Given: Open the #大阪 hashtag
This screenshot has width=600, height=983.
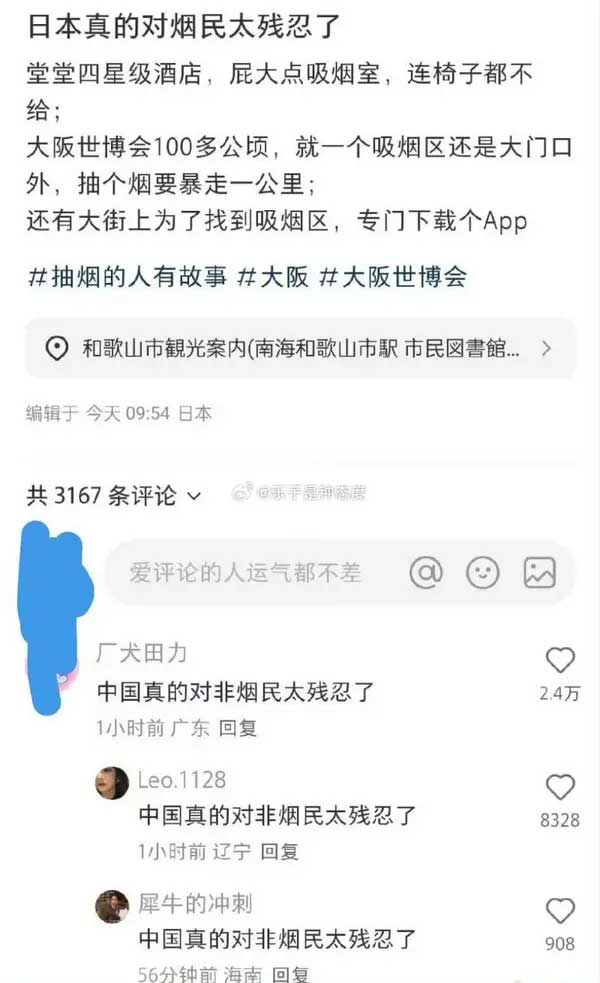Looking at the screenshot, I should (x=272, y=277).
